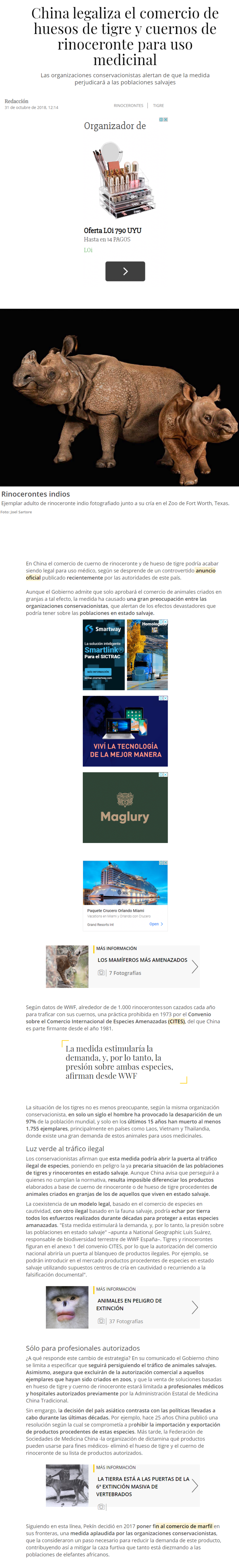Tap Open on the cruise package ad

click(156, 924)
